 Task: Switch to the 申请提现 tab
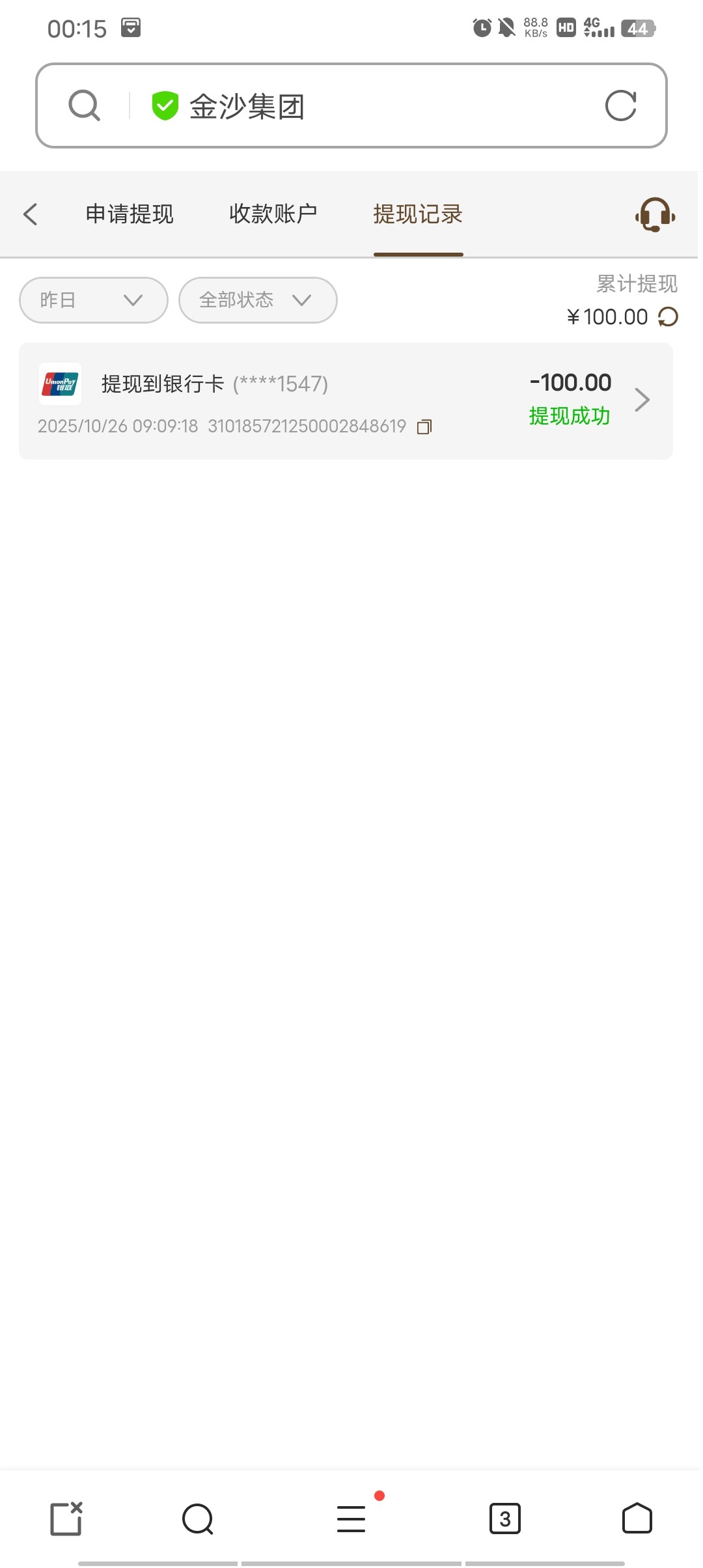pyautogui.click(x=130, y=214)
